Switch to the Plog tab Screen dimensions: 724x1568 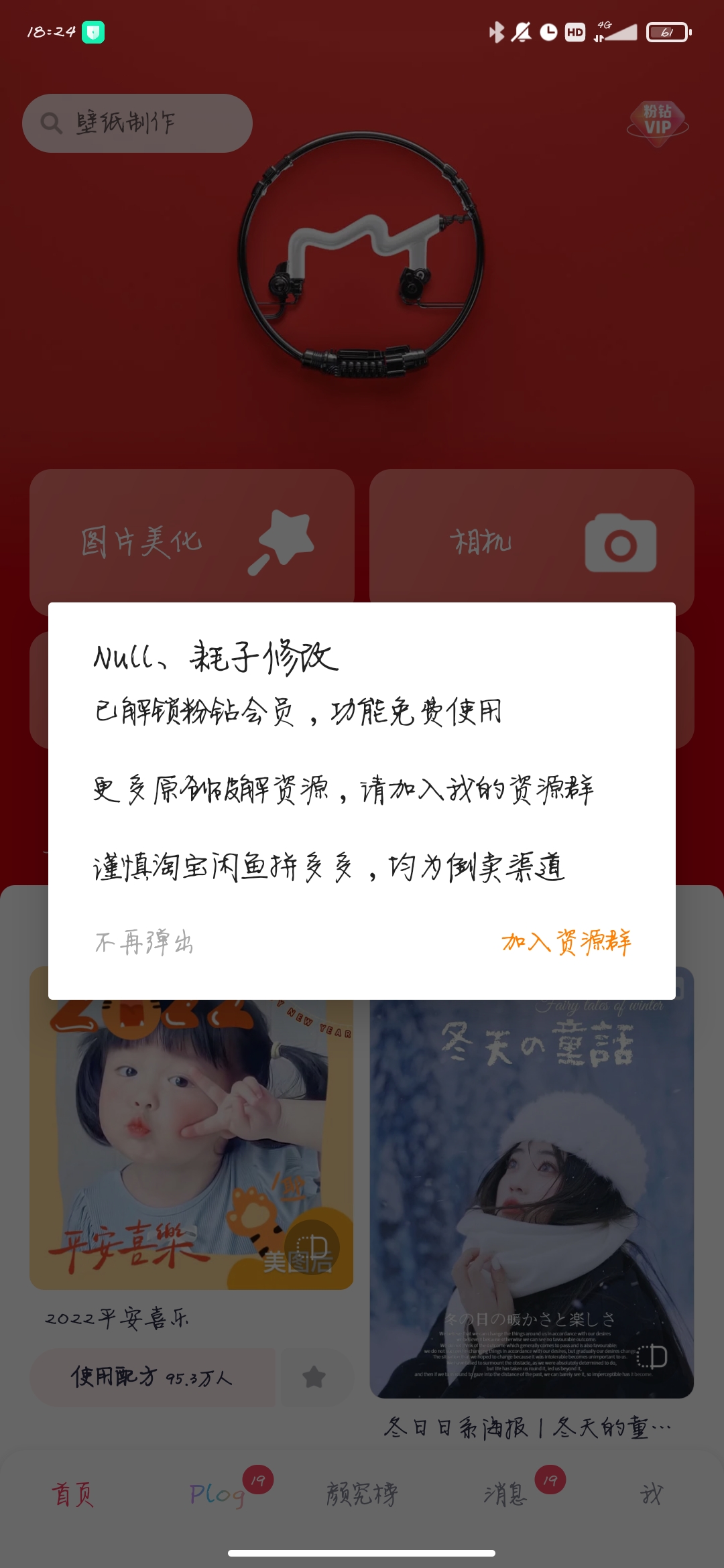(x=217, y=1494)
